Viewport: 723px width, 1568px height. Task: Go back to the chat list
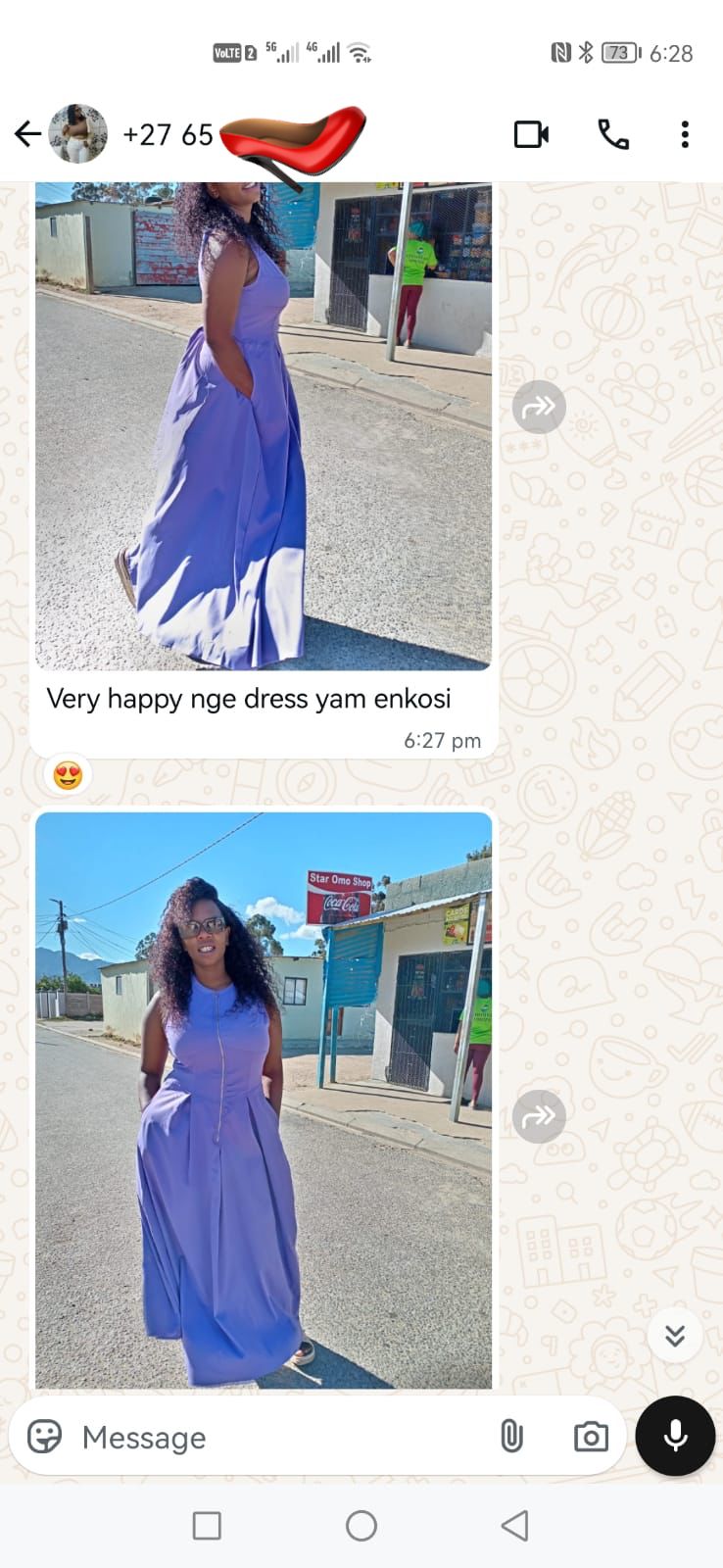pyautogui.click(x=27, y=134)
